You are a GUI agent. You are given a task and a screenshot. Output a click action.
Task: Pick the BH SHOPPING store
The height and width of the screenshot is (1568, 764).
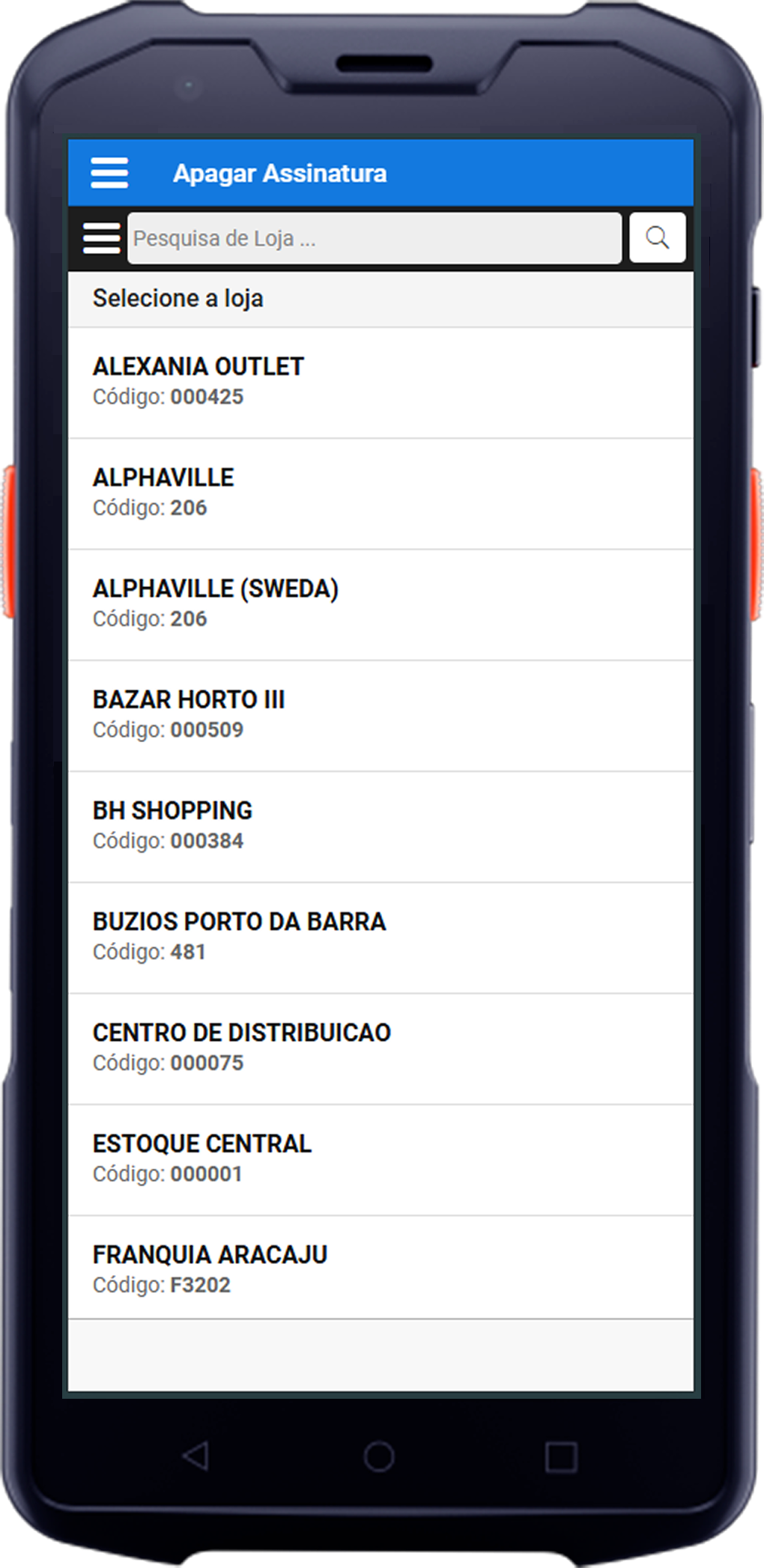tap(381, 825)
